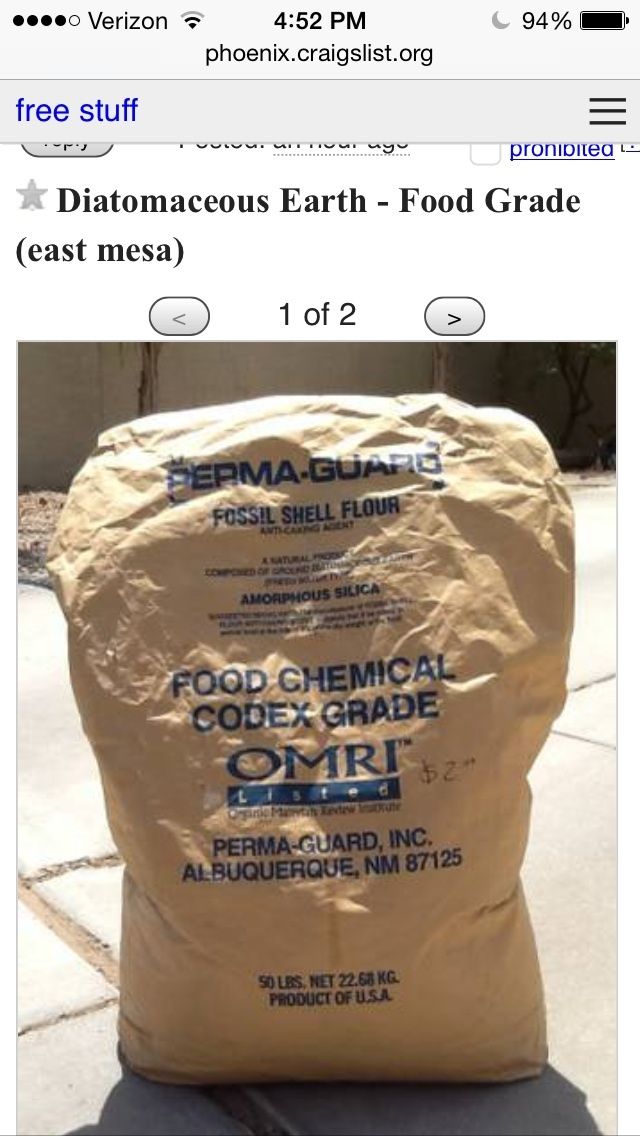Image resolution: width=640 pixels, height=1136 pixels.
Task: Open the free stuff category link
Action: click(77, 110)
